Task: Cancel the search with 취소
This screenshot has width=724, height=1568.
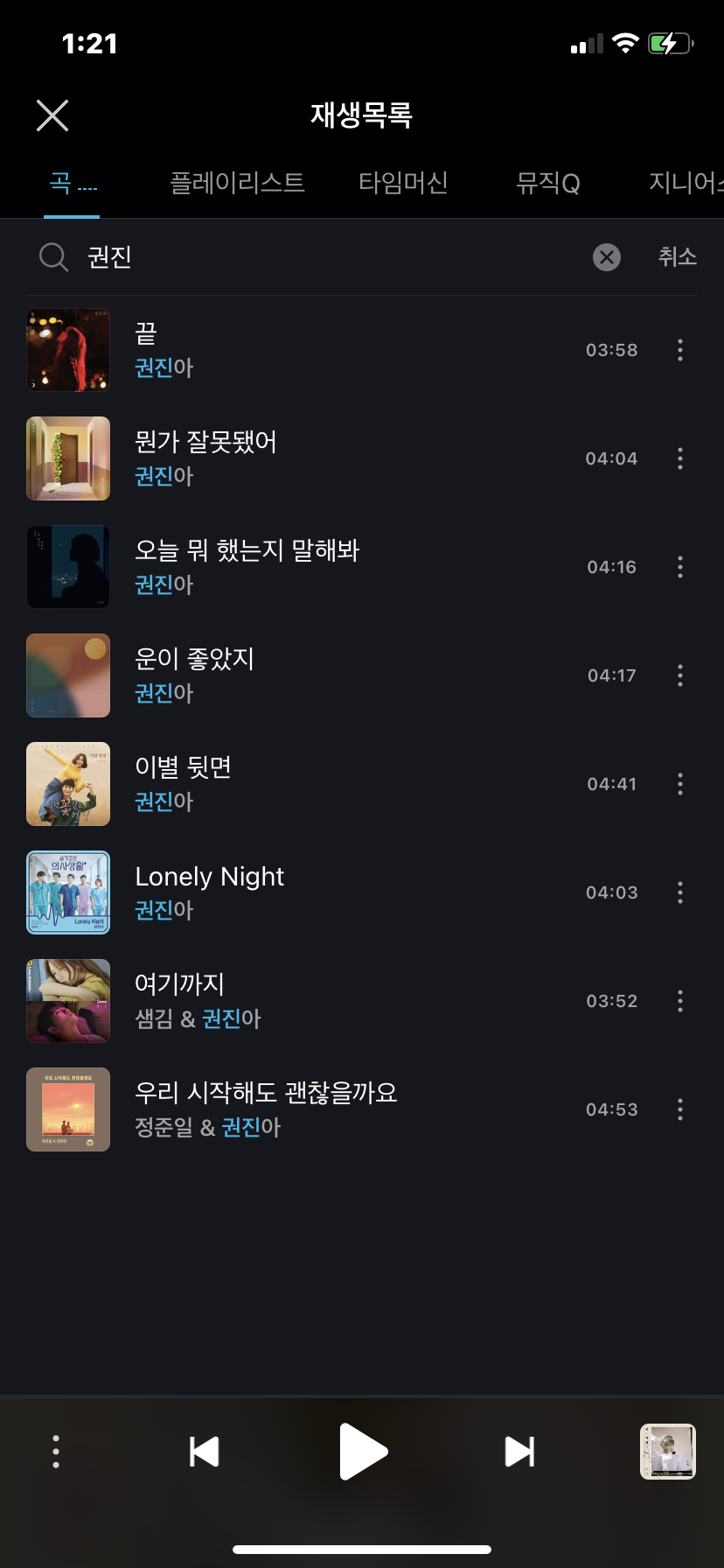Action: 677,256
